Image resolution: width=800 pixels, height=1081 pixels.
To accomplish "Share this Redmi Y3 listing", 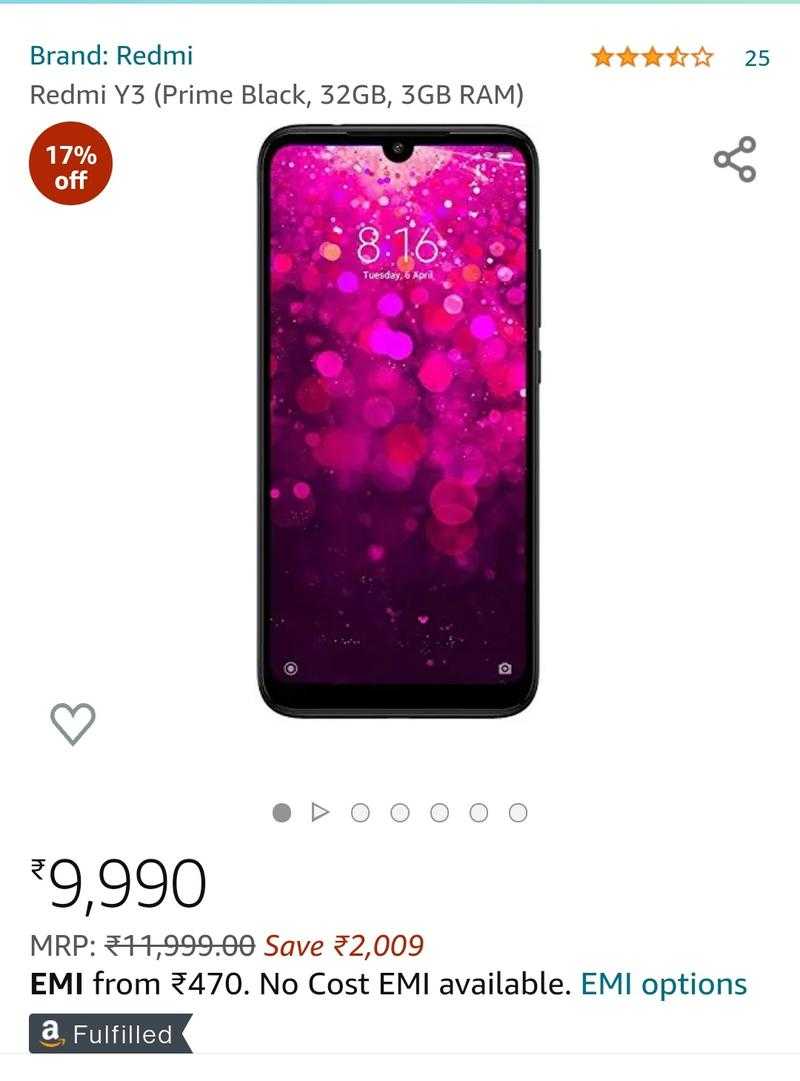I will tap(734, 159).
